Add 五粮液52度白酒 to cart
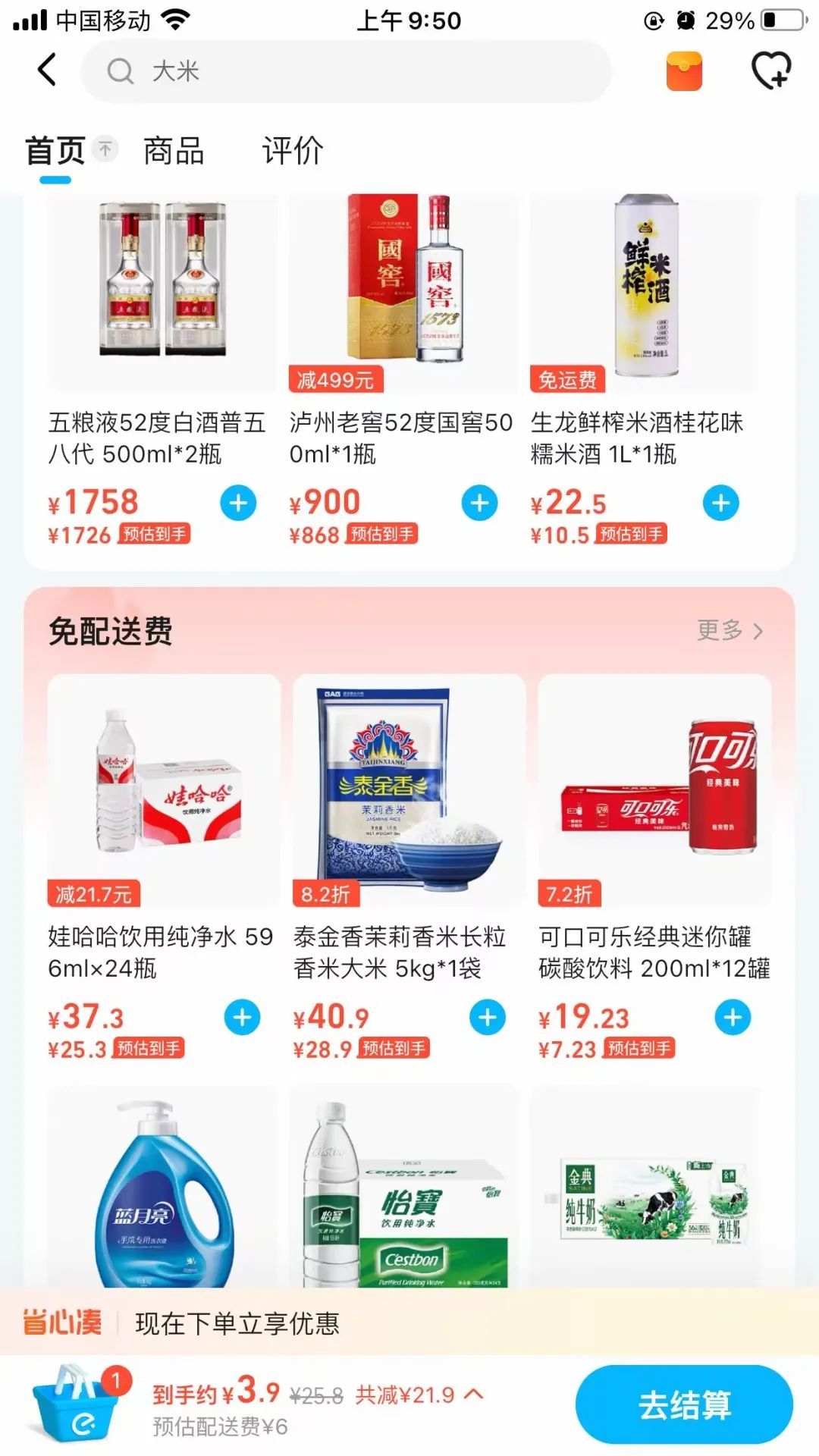This screenshot has width=819, height=1456. (238, 503)
